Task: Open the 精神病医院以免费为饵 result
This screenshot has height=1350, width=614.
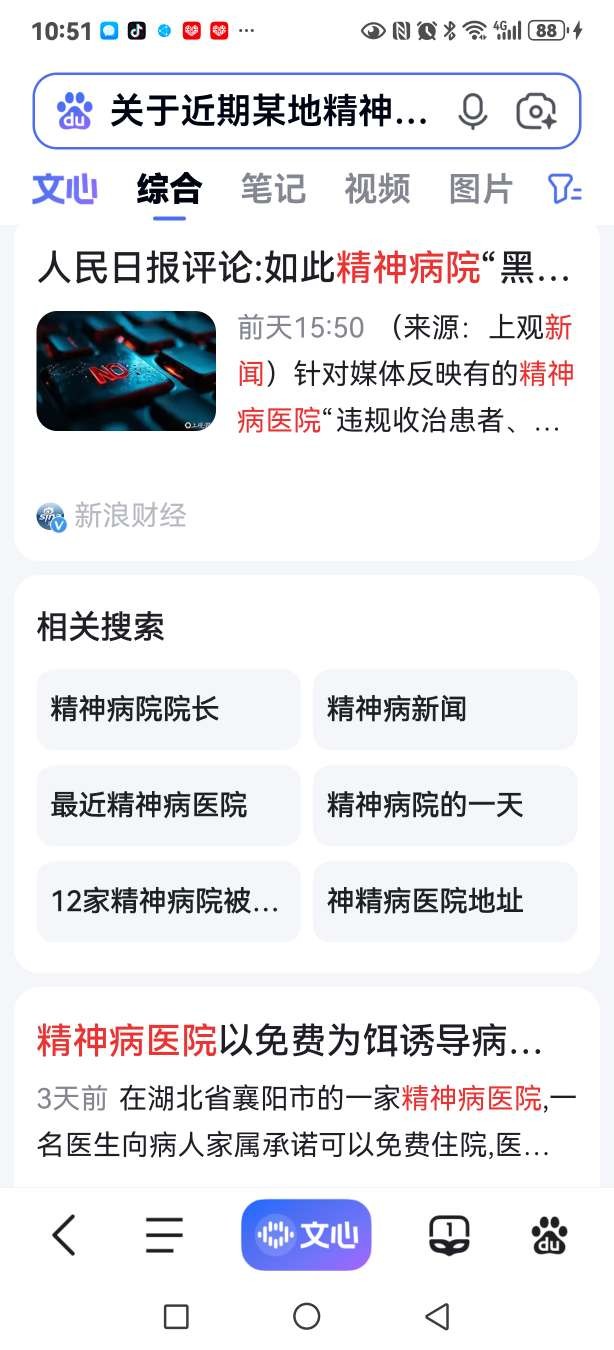Action: [x=290, y=1041]
